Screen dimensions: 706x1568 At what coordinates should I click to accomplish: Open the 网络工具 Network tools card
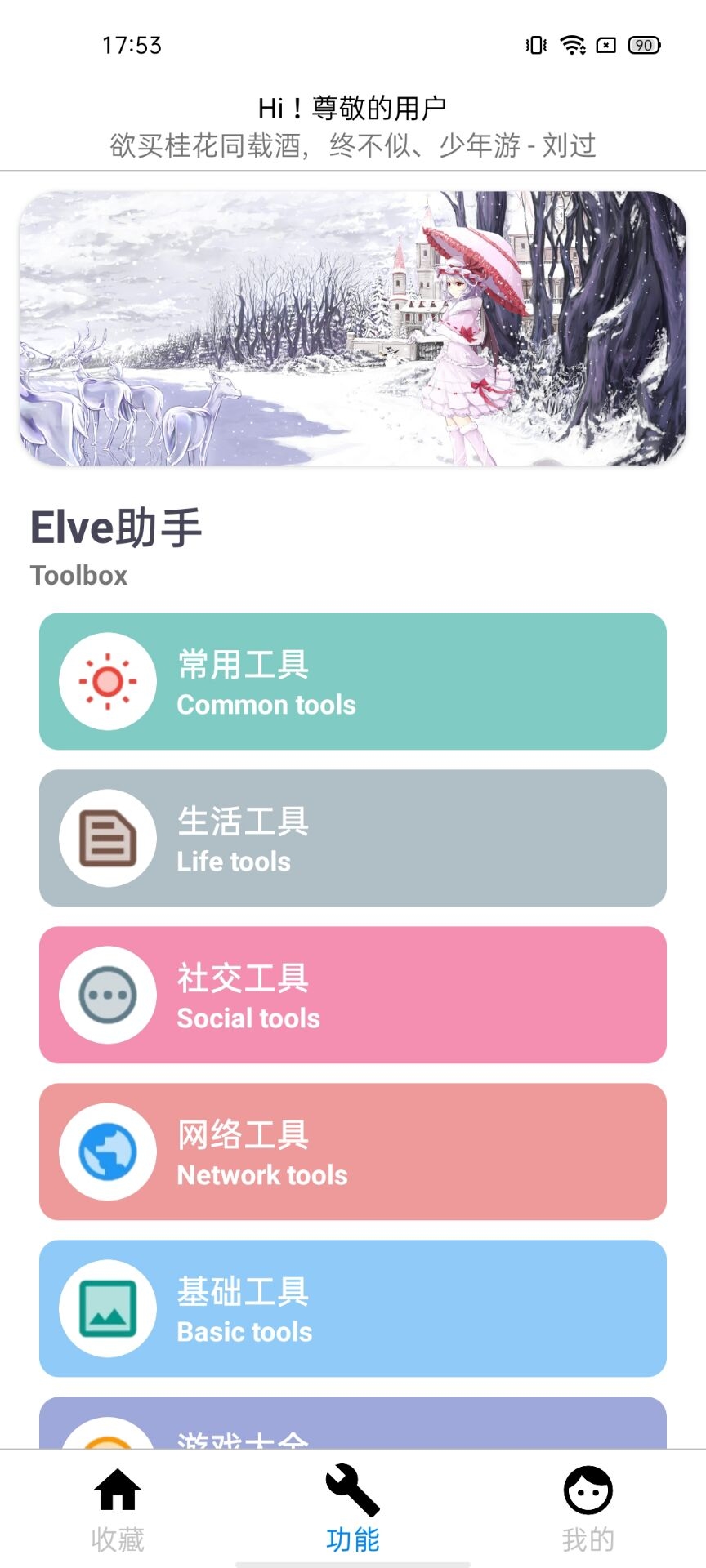coord(353,1151)
